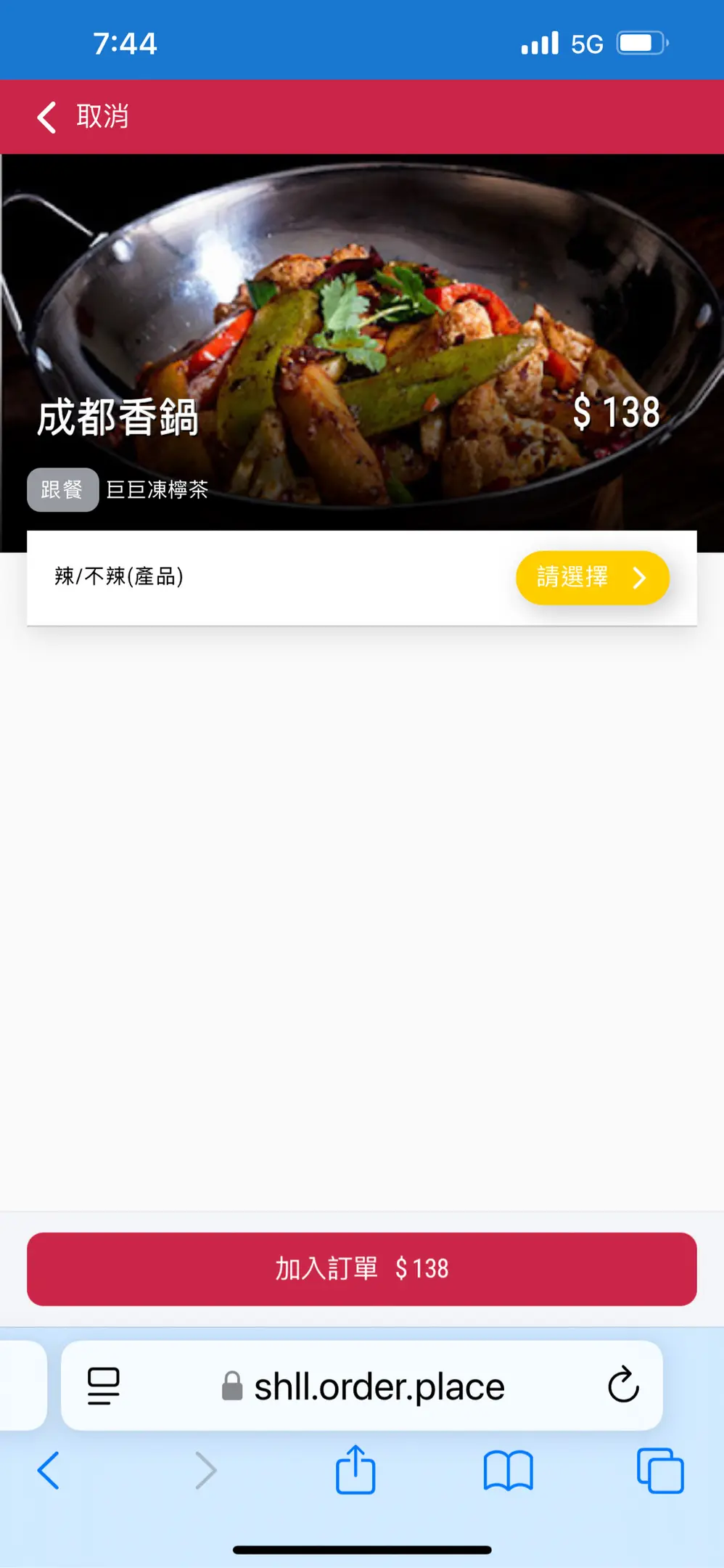Open the 請選擇 spicy option picker
Screen dimensions: 724x1568
point(592,578)
